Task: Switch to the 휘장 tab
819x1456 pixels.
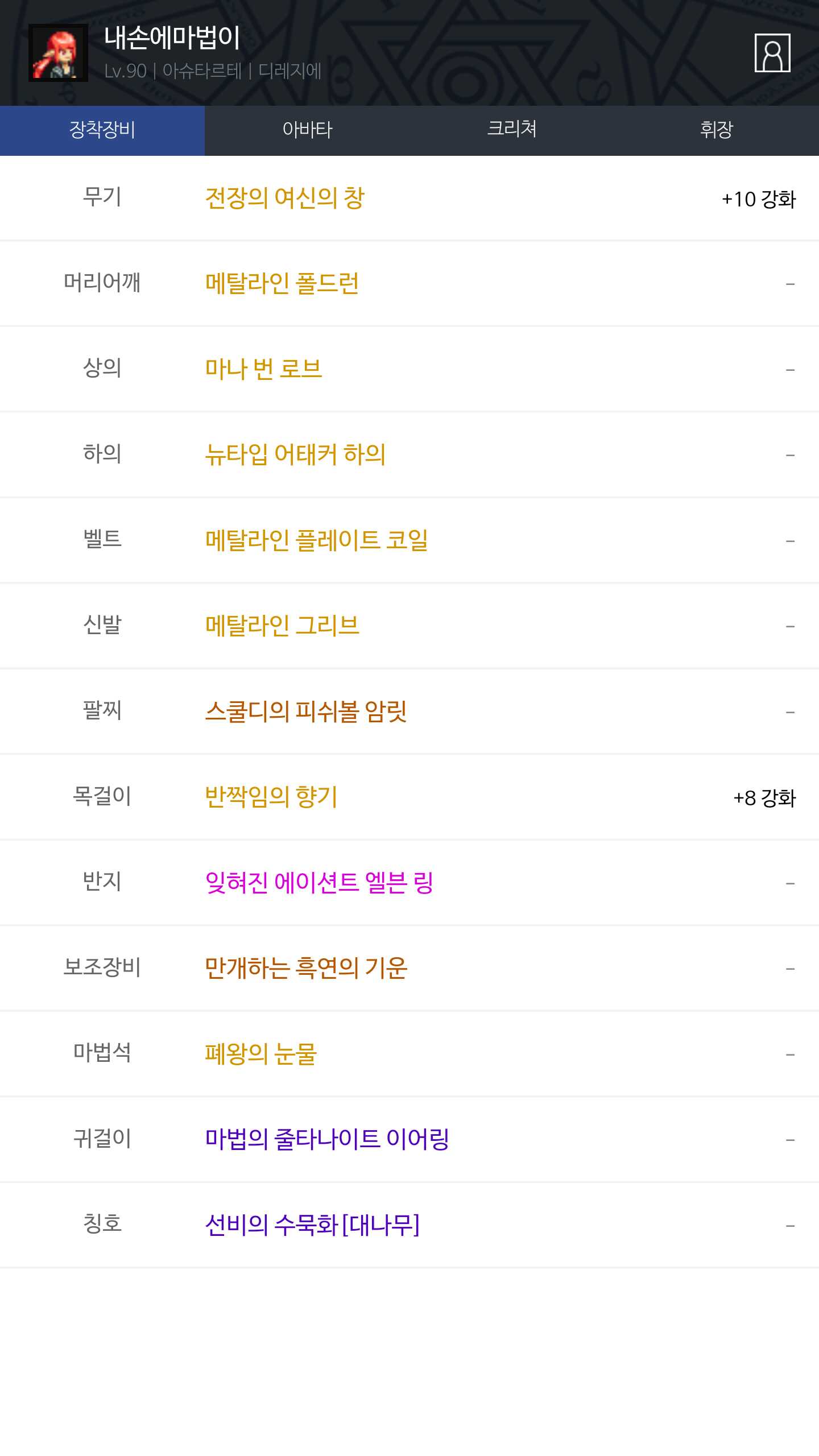Action: pos(716,130)
